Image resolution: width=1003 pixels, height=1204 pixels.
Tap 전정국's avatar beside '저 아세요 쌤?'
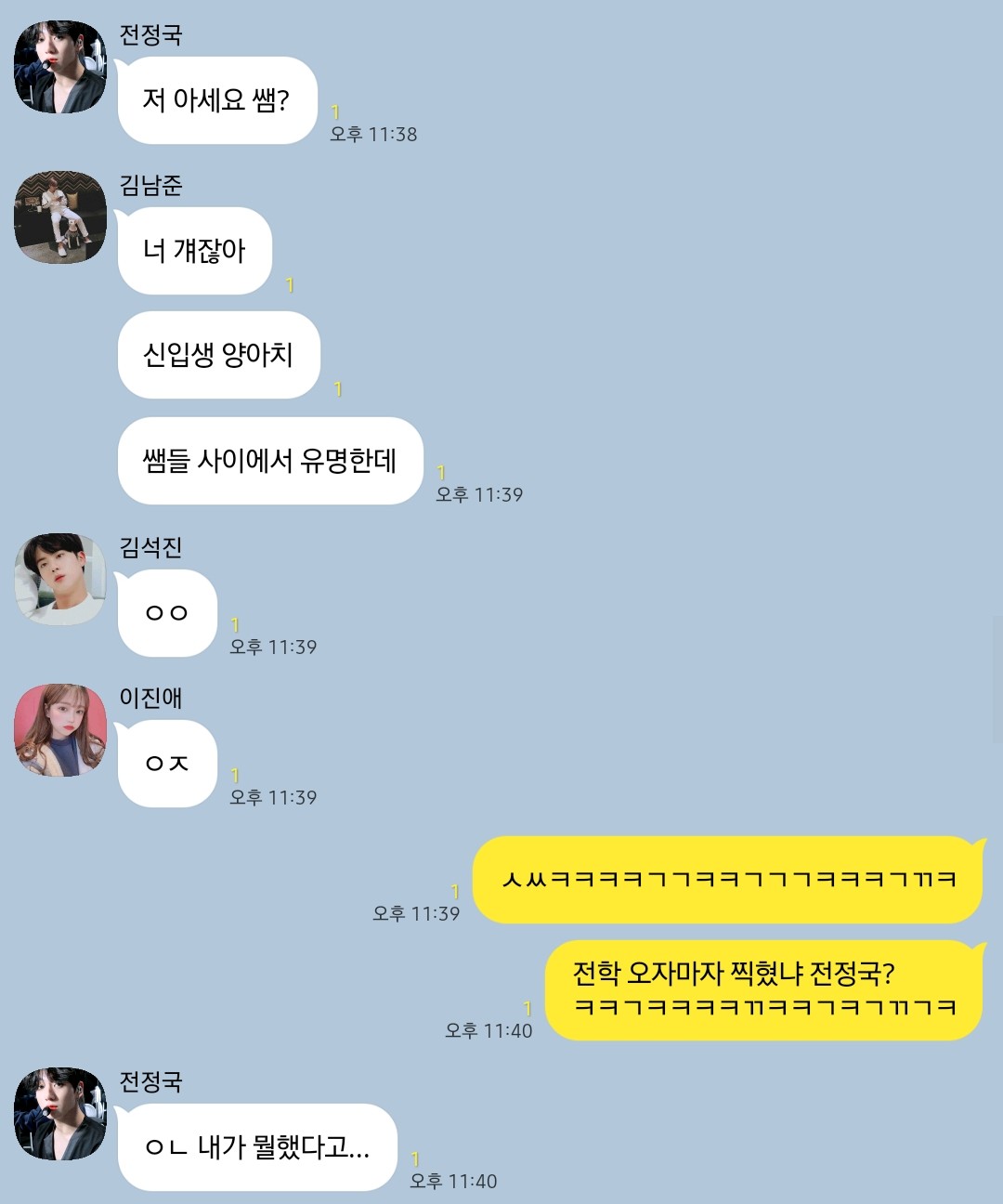60,67
